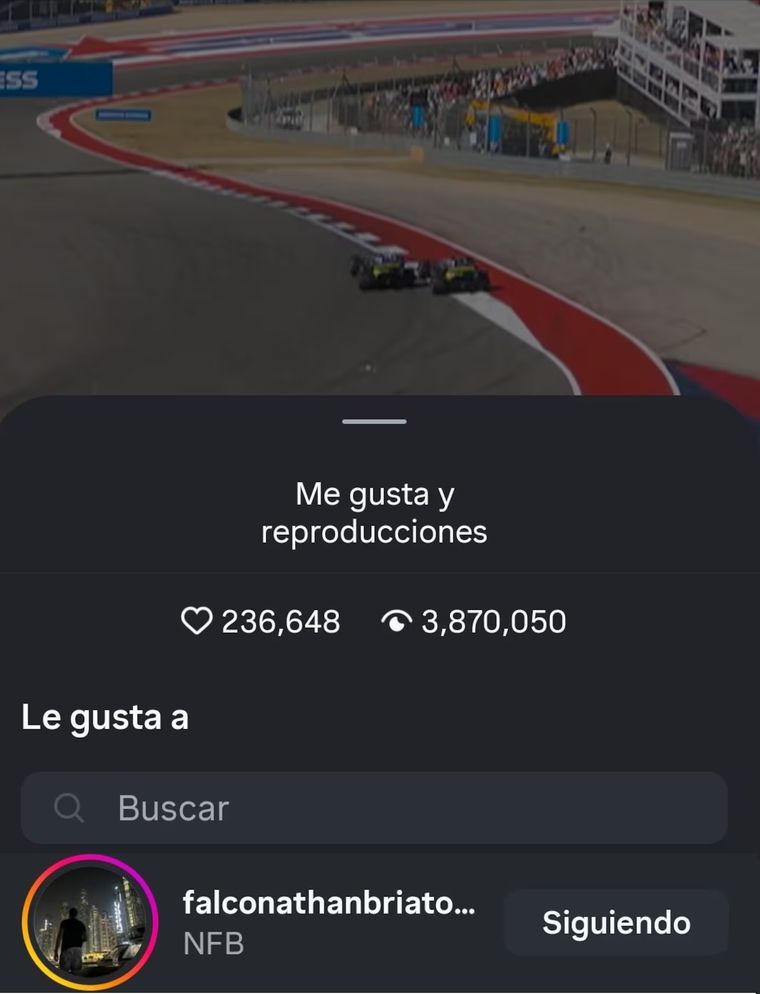Click the heart icon beside the like count
This screenshot has height=994, width=760.
point(197,621)
